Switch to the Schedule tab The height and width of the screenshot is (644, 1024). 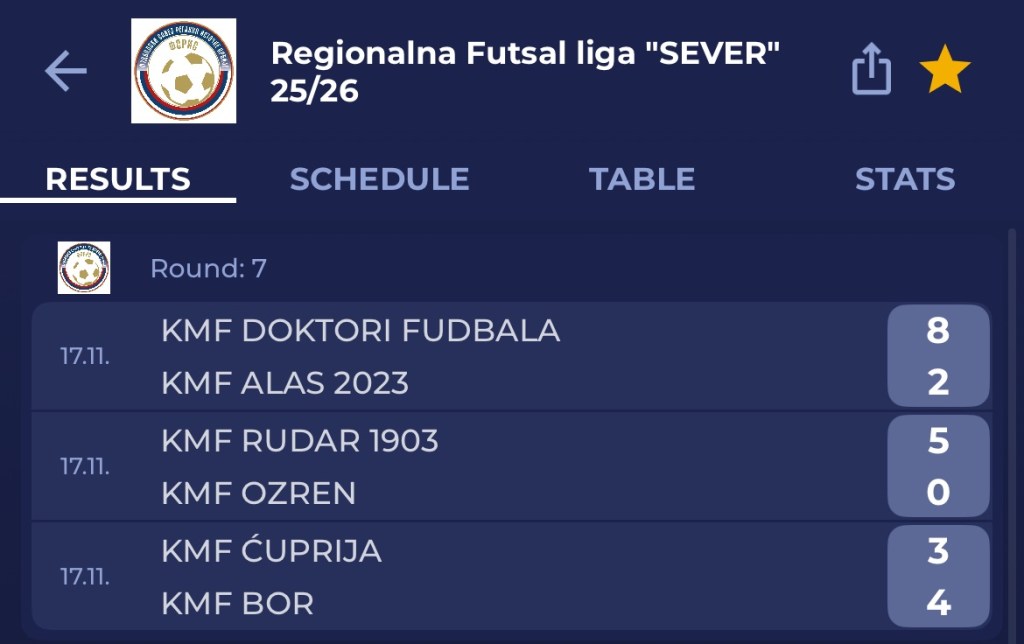pos(379,179)
